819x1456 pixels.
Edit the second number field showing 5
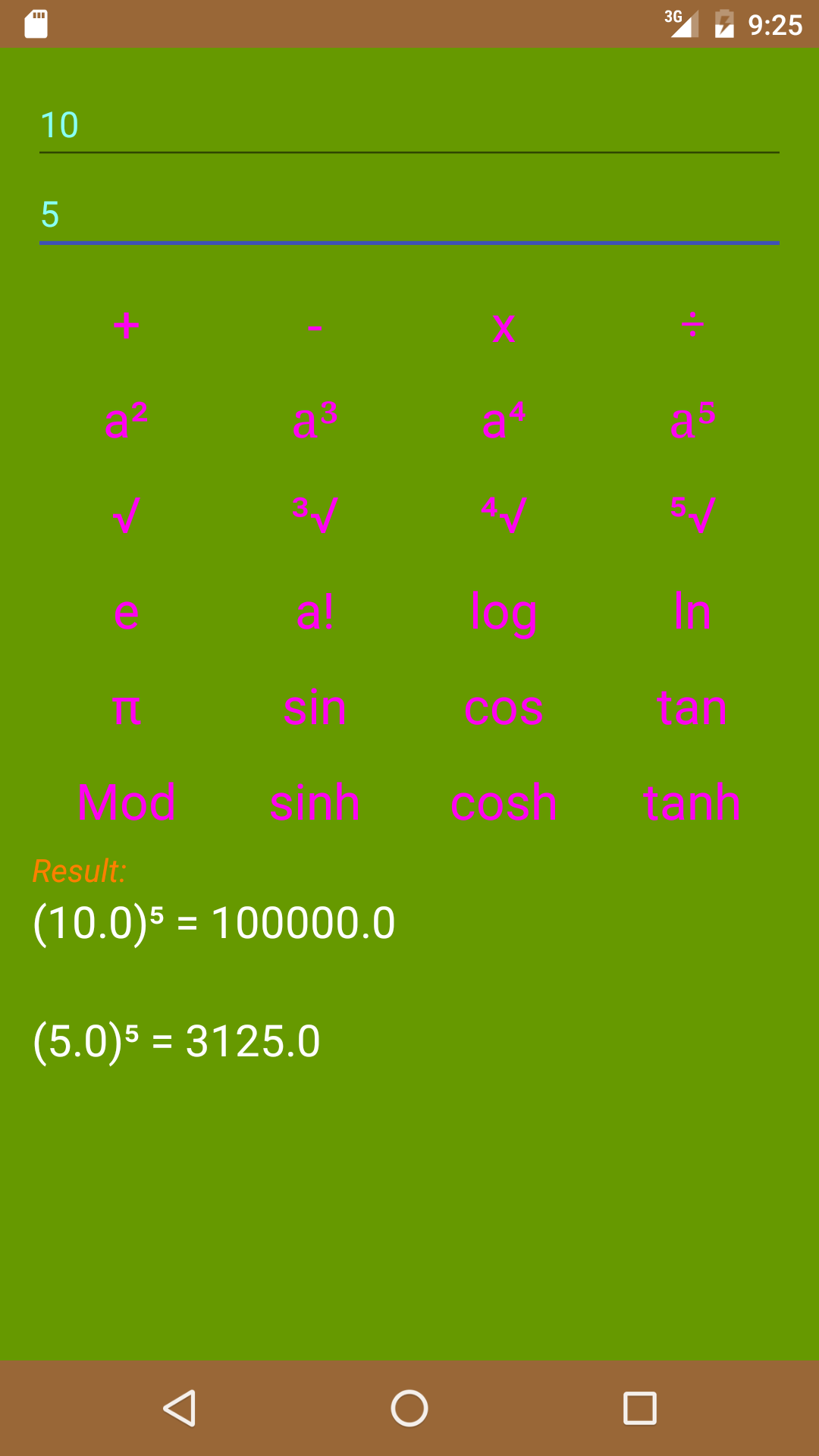point(409,215)
